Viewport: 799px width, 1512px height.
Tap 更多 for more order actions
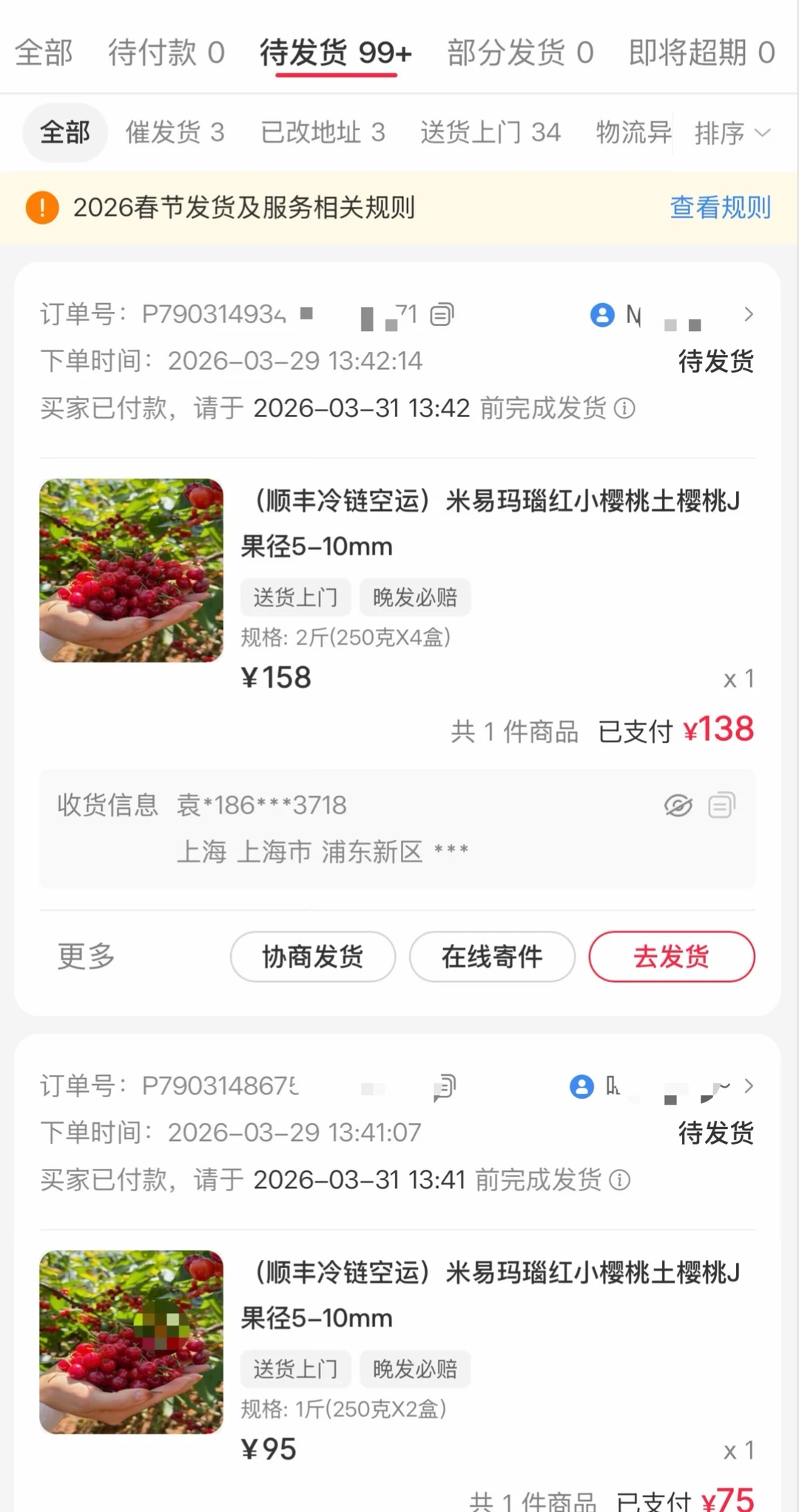point(87,956)
